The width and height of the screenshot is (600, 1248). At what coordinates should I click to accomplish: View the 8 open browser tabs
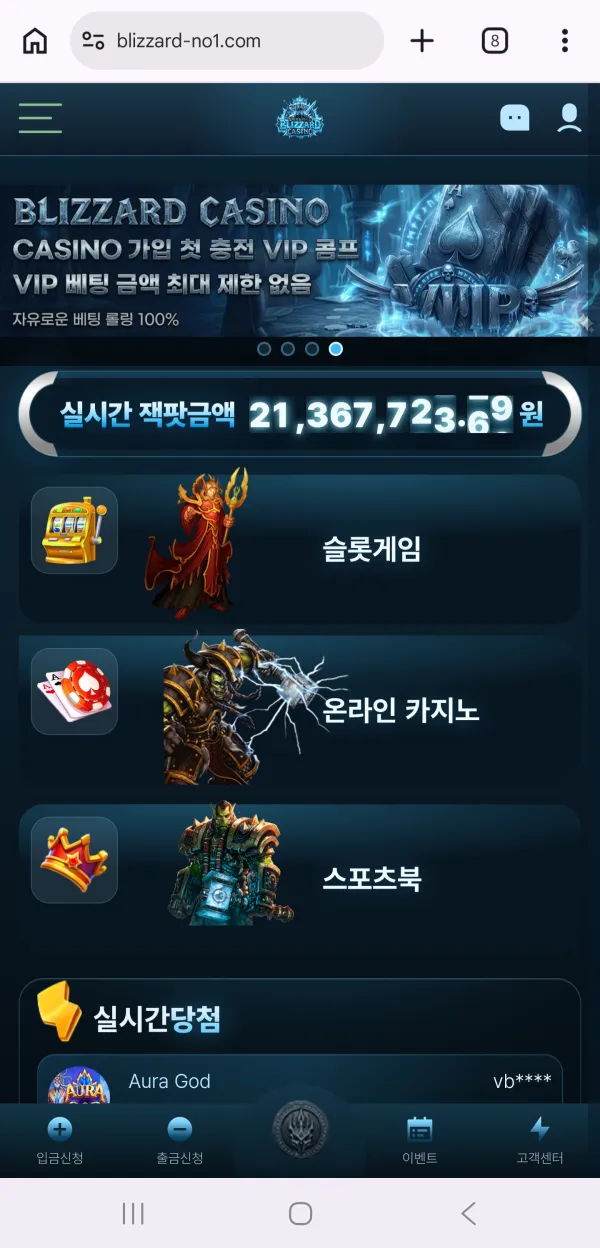[x=495, y=41]
